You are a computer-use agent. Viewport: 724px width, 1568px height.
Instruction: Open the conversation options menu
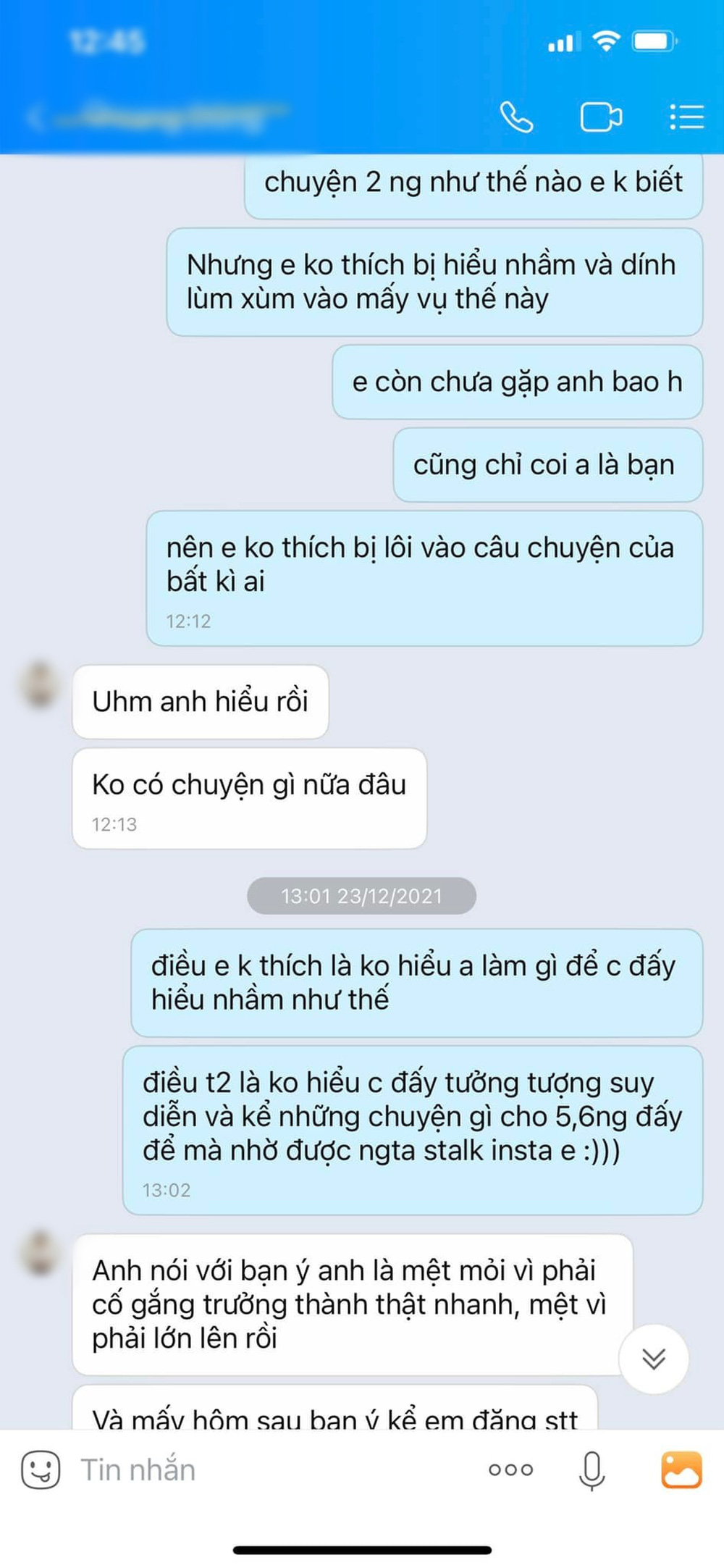point(686,117)
